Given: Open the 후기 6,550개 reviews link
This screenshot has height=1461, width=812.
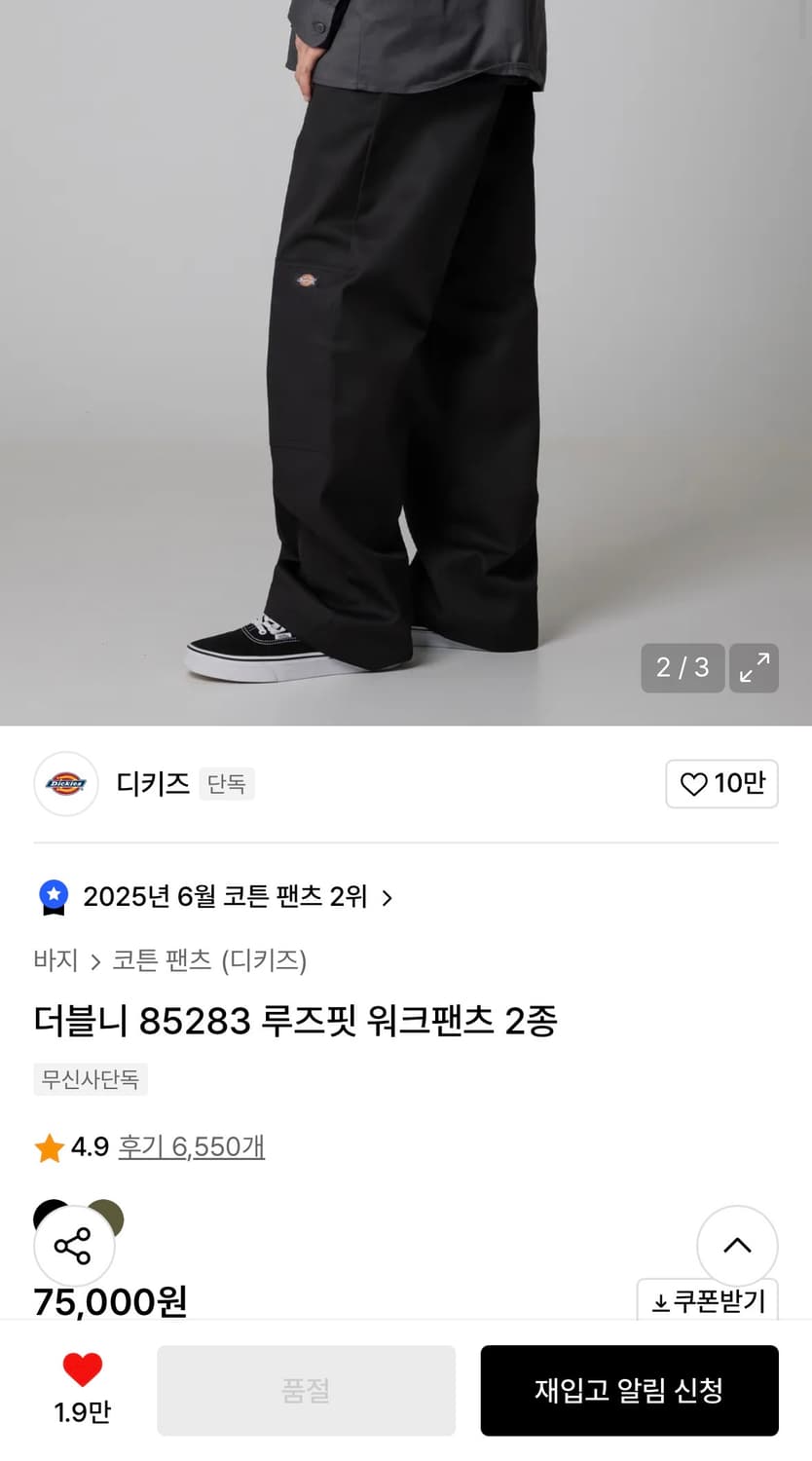Looking at the screenshot, I should pos(191,1147).
